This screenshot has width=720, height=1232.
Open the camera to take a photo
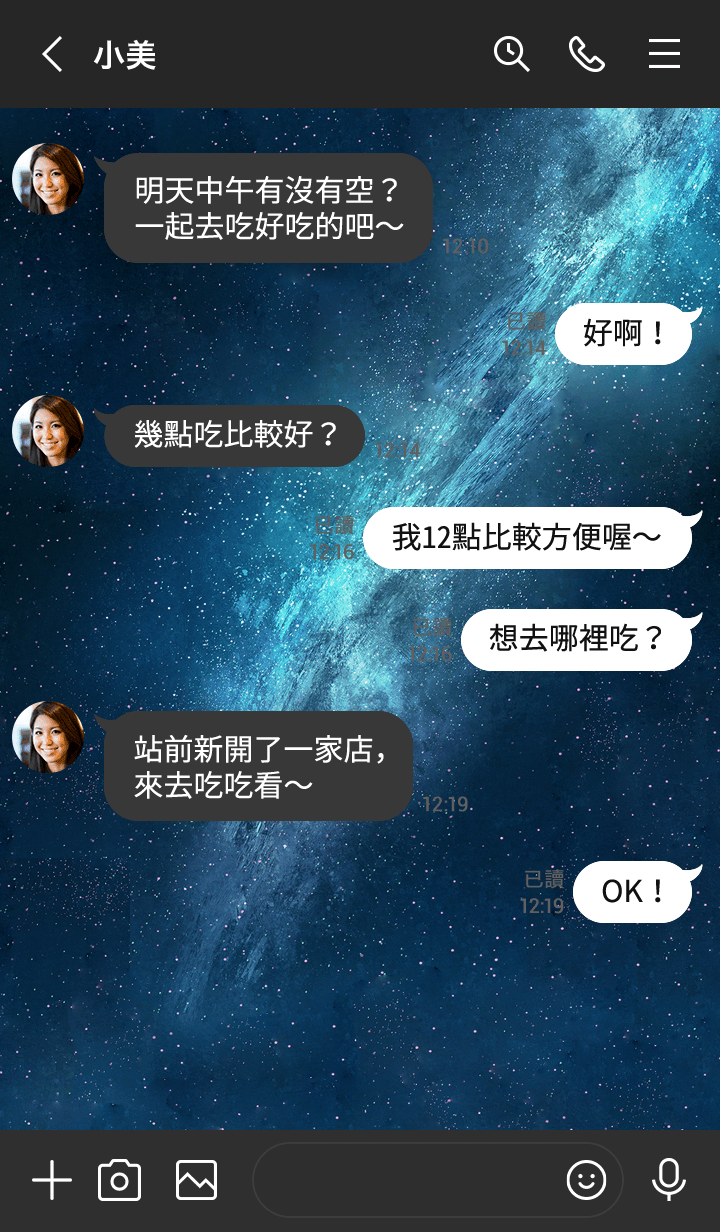point(120,1181)
